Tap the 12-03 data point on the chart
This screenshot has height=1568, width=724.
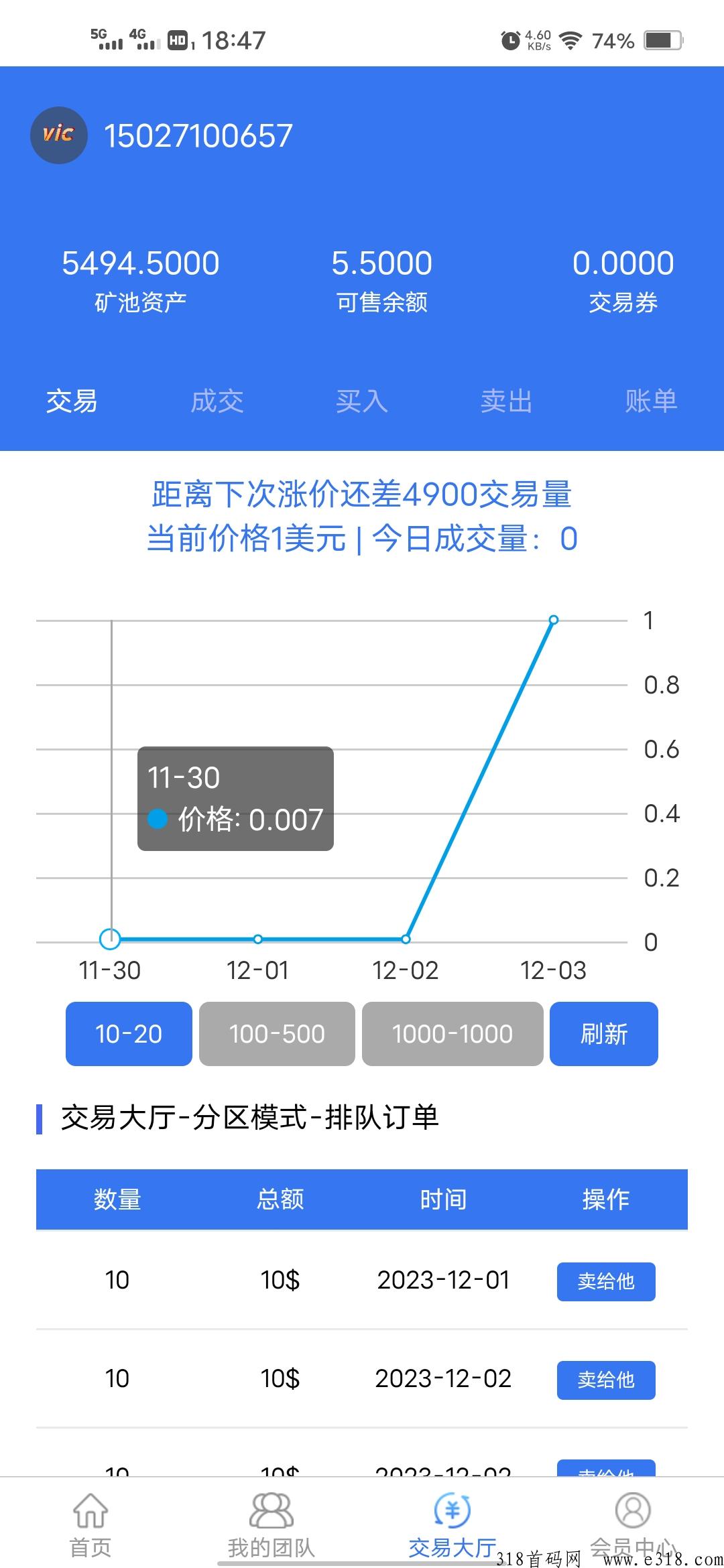[x=554, y=620]
